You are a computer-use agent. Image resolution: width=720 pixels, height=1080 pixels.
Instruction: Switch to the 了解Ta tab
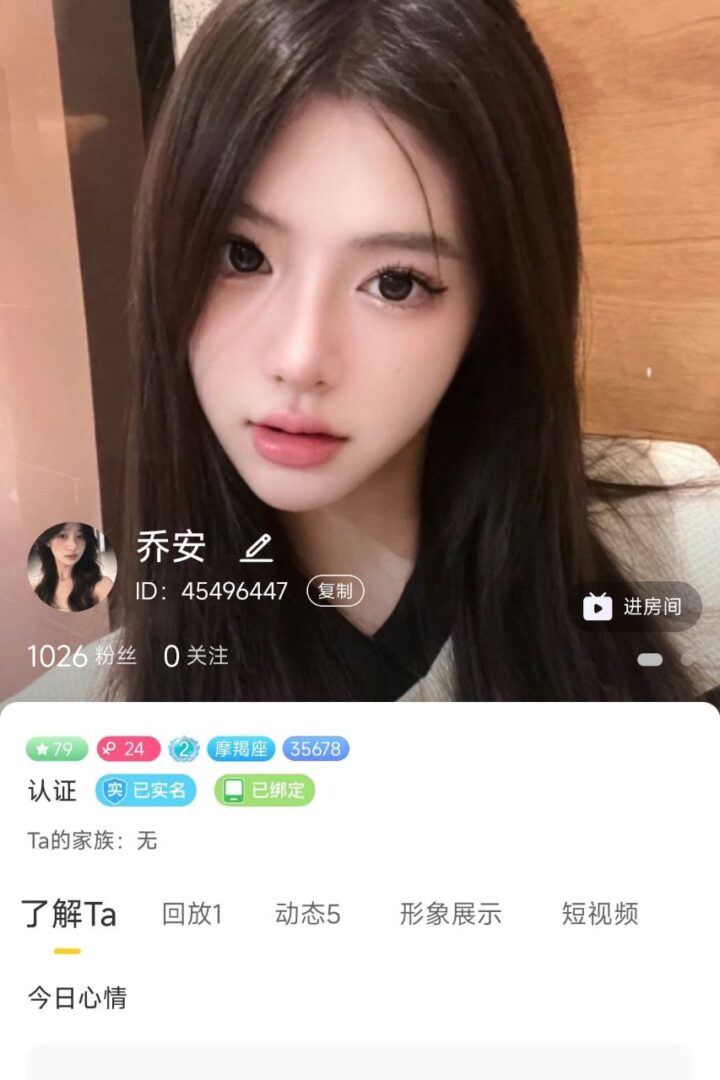pos(69,914)
